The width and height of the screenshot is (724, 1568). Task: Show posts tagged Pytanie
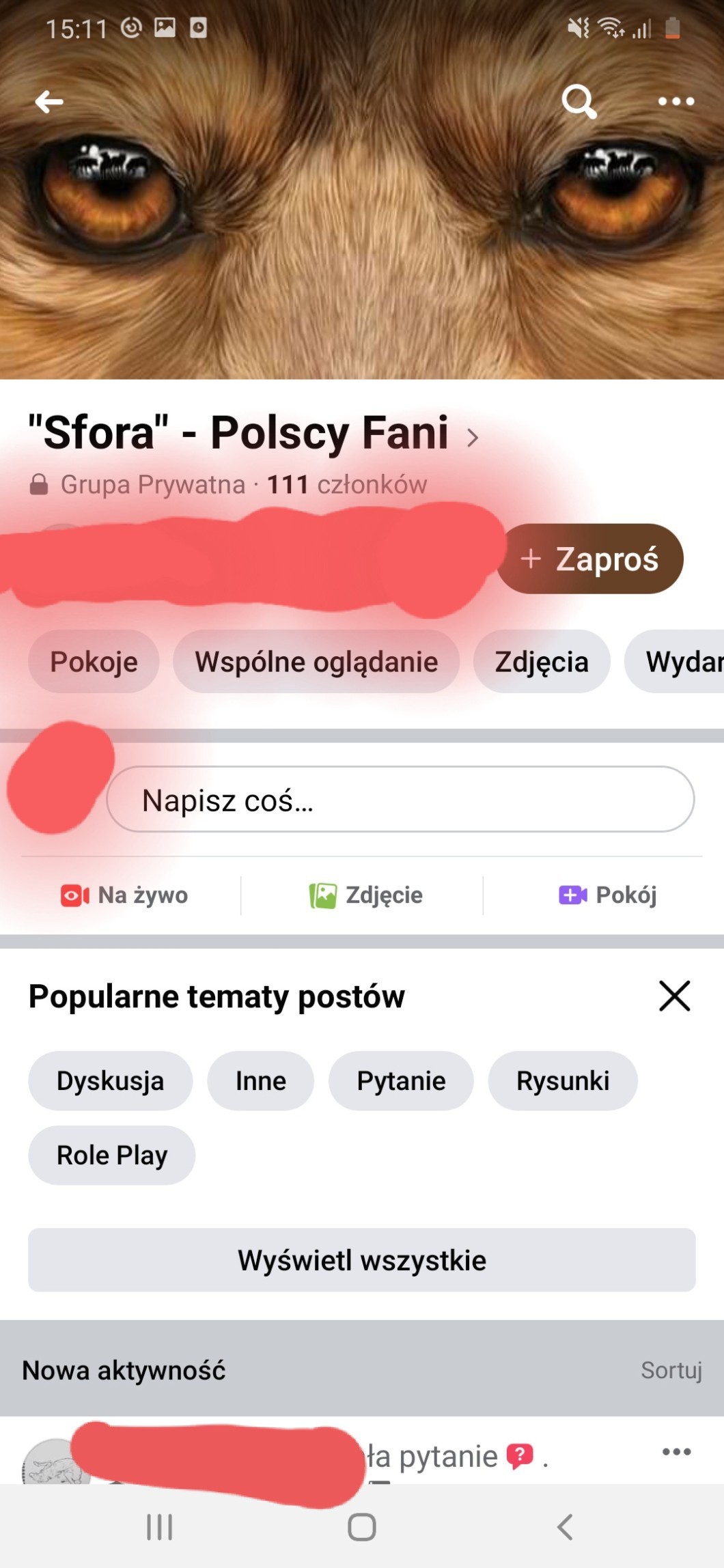tap(401, 1081)
